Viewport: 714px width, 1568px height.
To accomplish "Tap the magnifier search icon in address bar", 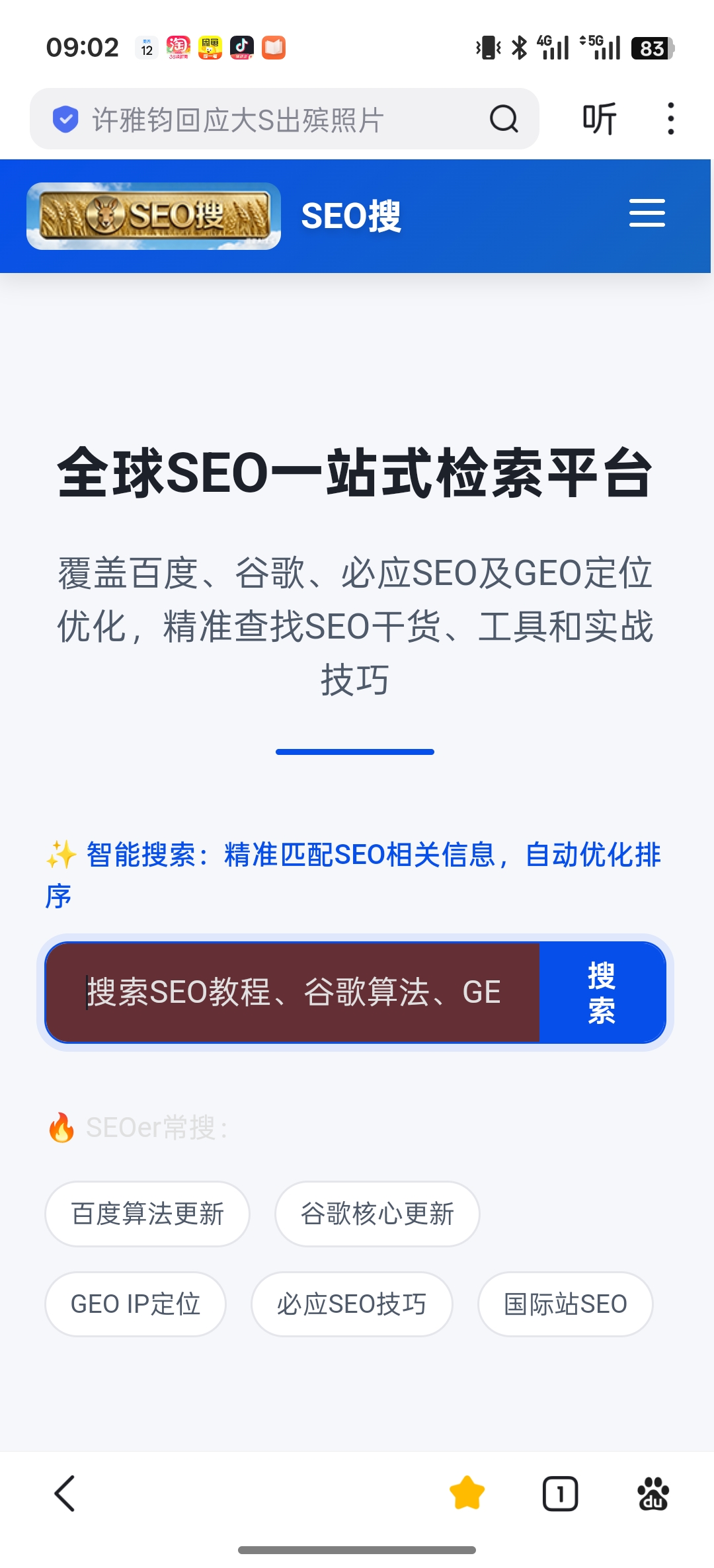I will [x=504, y=118].
